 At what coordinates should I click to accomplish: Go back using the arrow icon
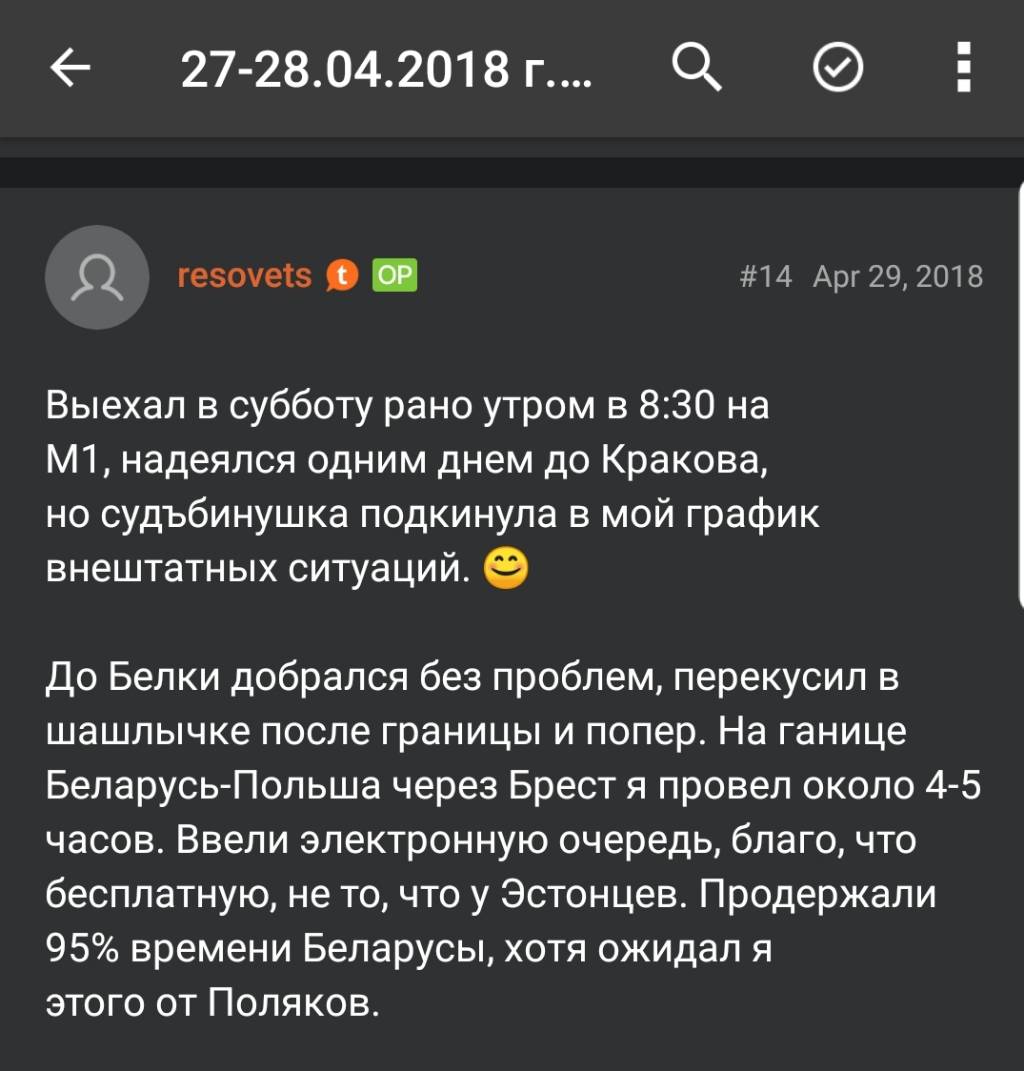tap(69, 69)
